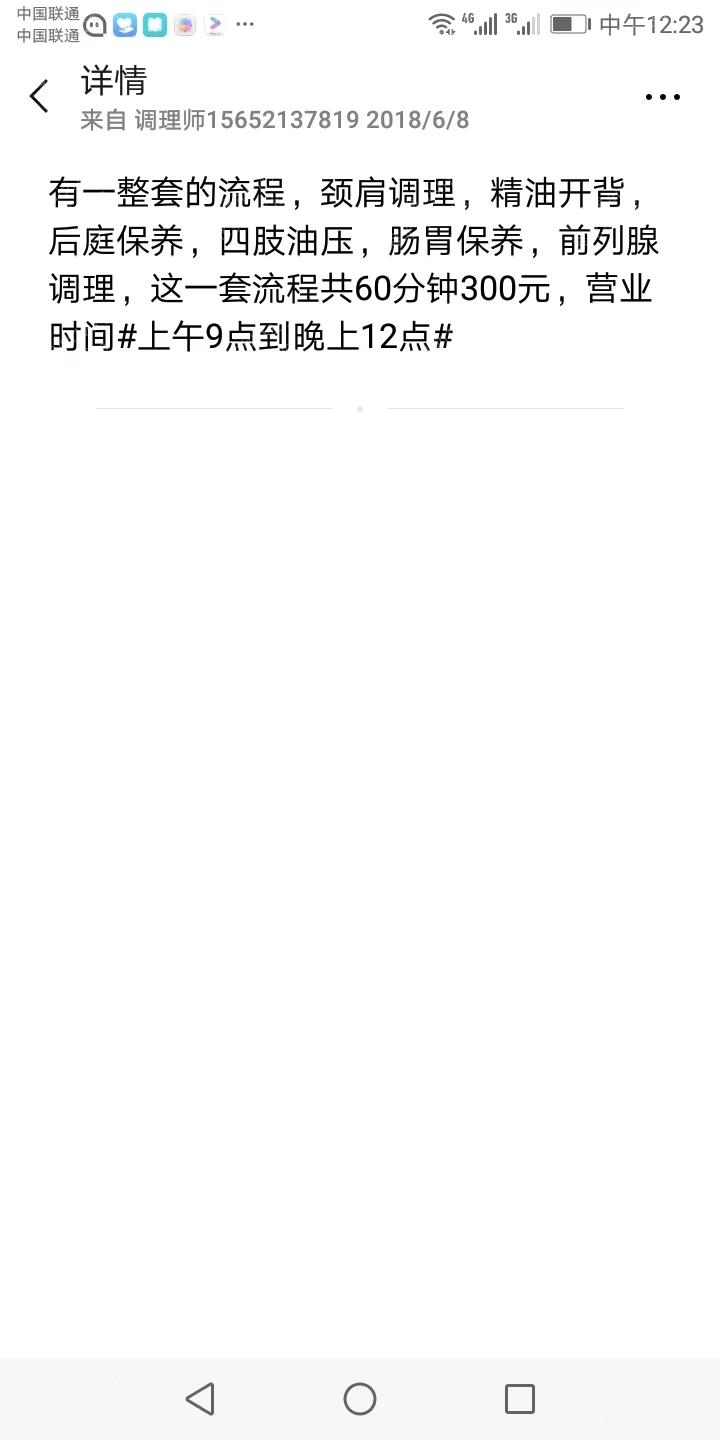
Task: Go back from the 详情 screen
Action: coord(39,97)
